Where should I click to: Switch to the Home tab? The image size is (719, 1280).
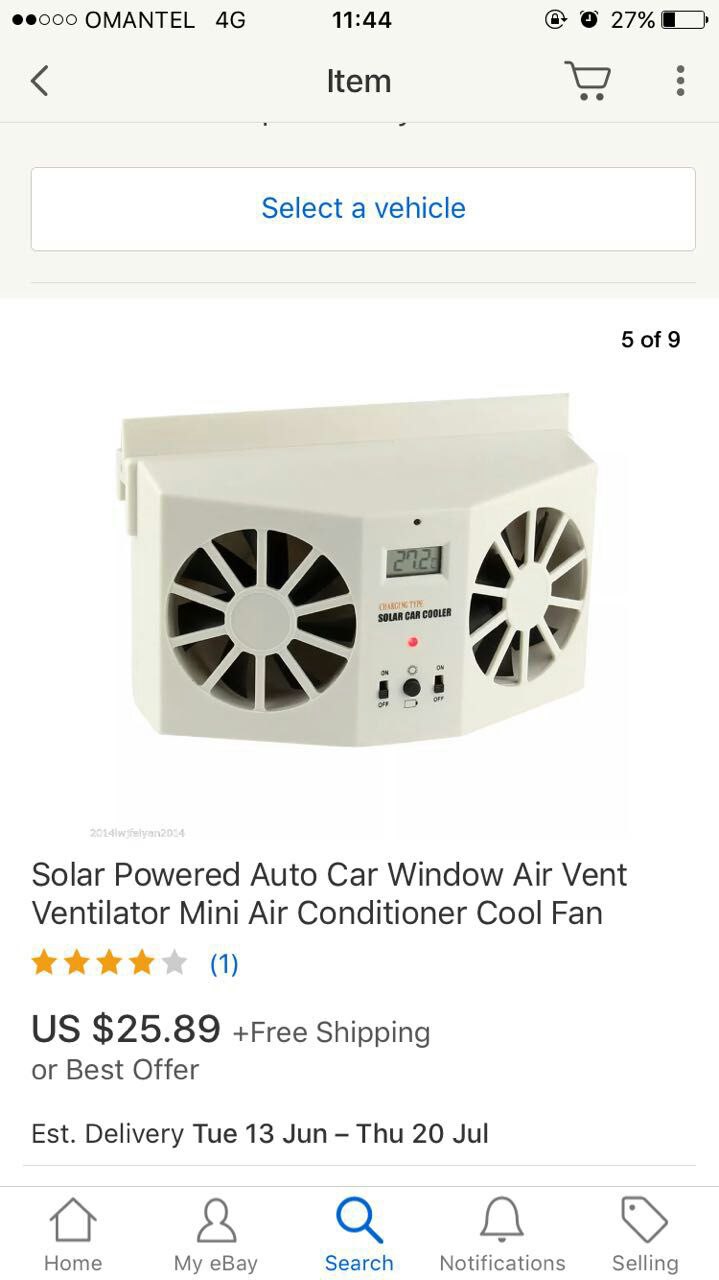(73, 1236)
